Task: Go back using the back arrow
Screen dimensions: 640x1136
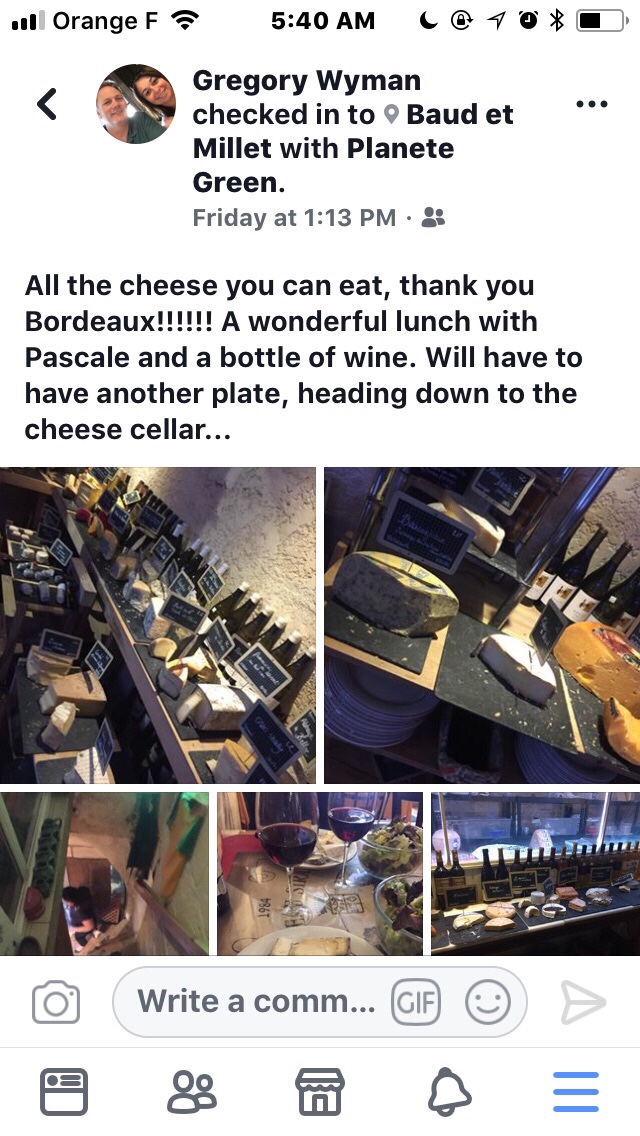Action: point(47,104)
